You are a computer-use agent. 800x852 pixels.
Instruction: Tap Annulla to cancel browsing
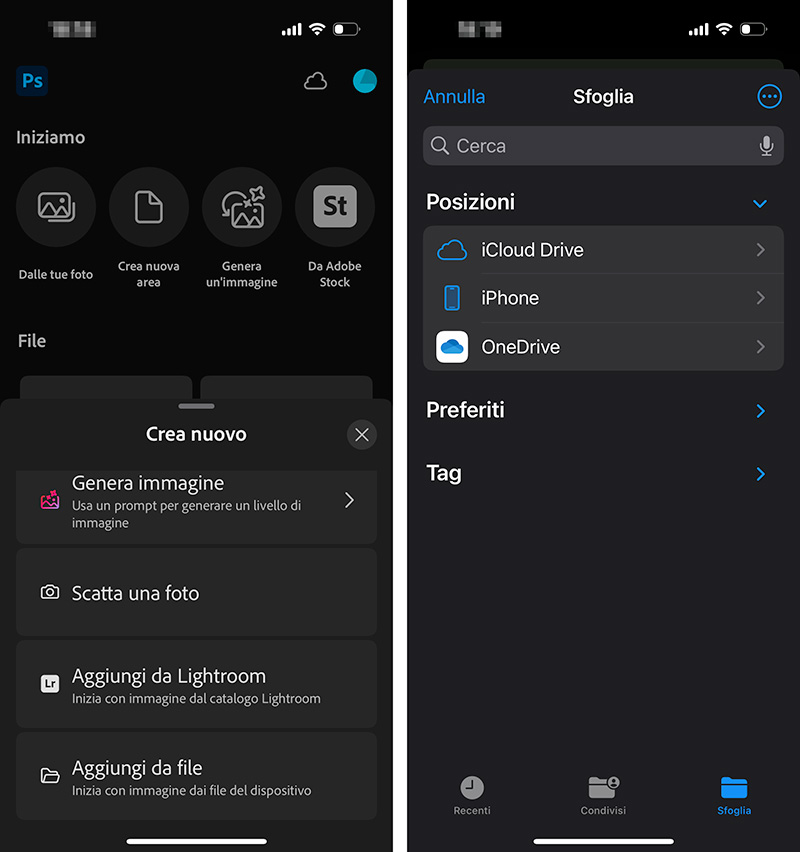click(x=455, y=96)
